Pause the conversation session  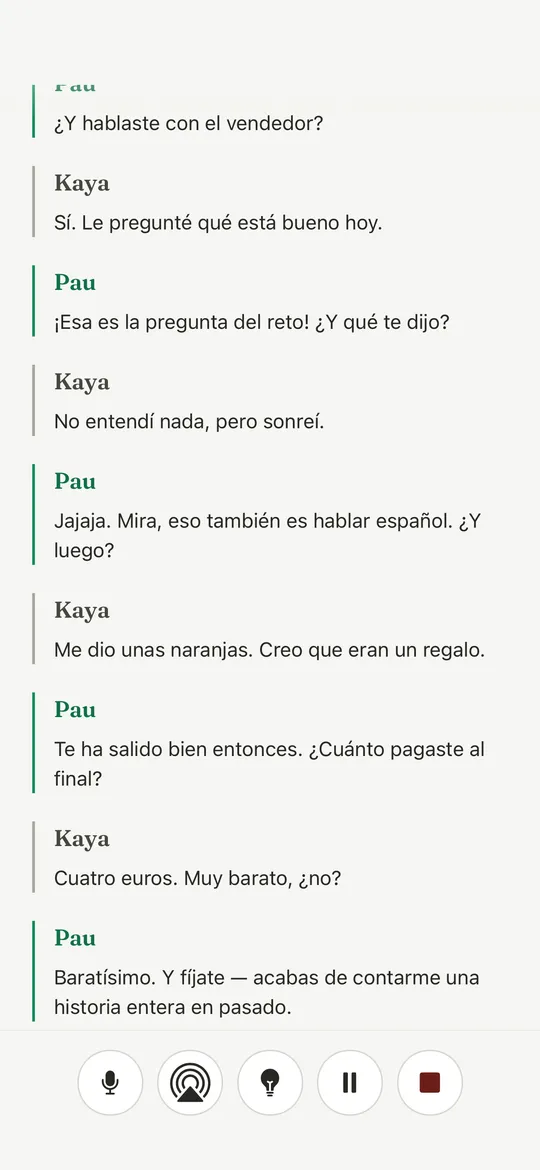[350, 1083]
